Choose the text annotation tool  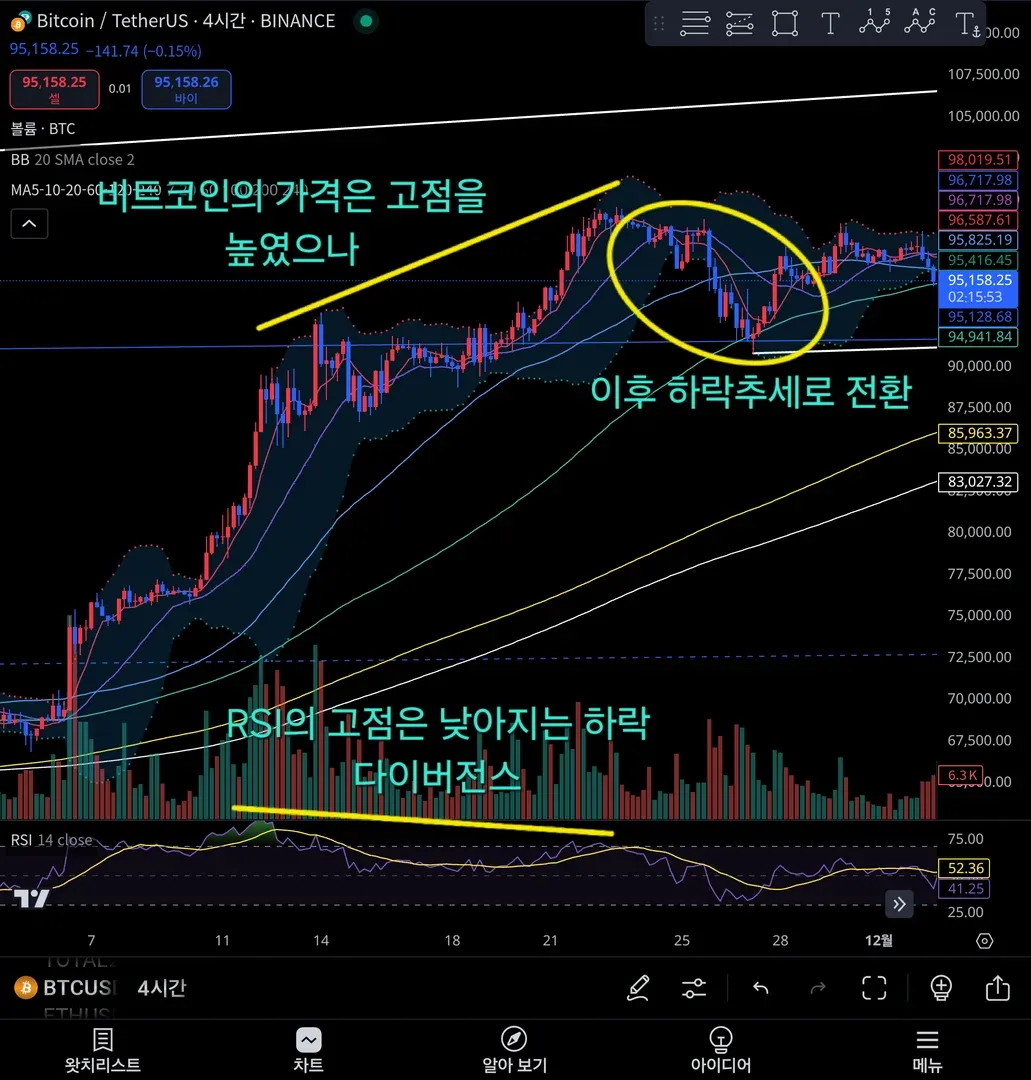830,23
